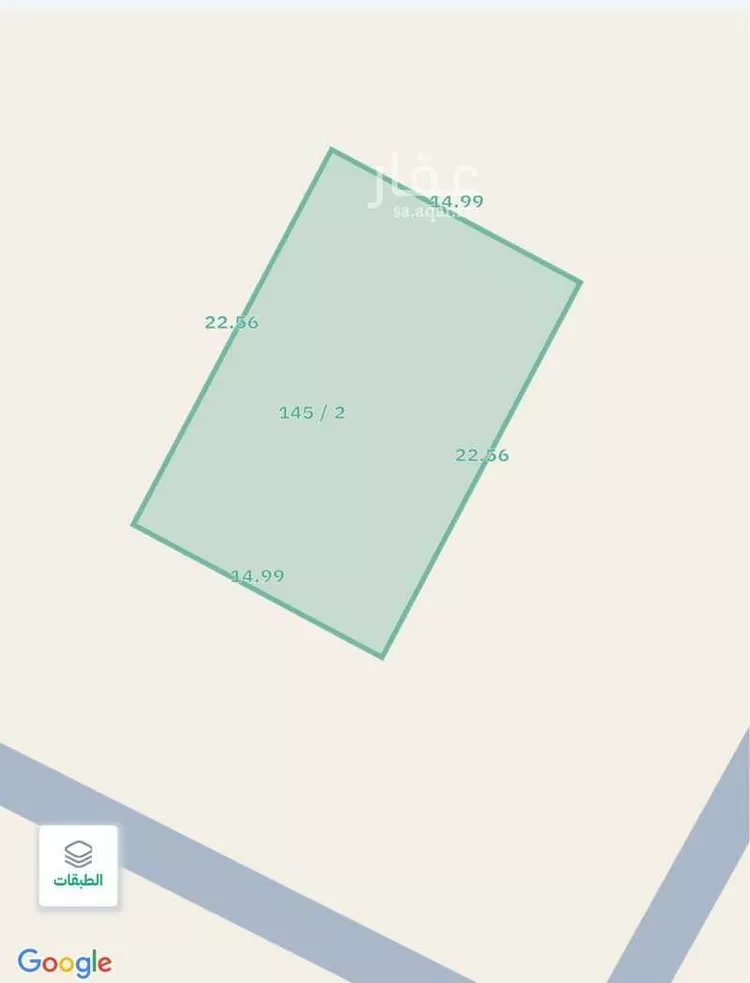Open the الطبقات map layers button
This screenshot has height=983, width=750.
78,866
